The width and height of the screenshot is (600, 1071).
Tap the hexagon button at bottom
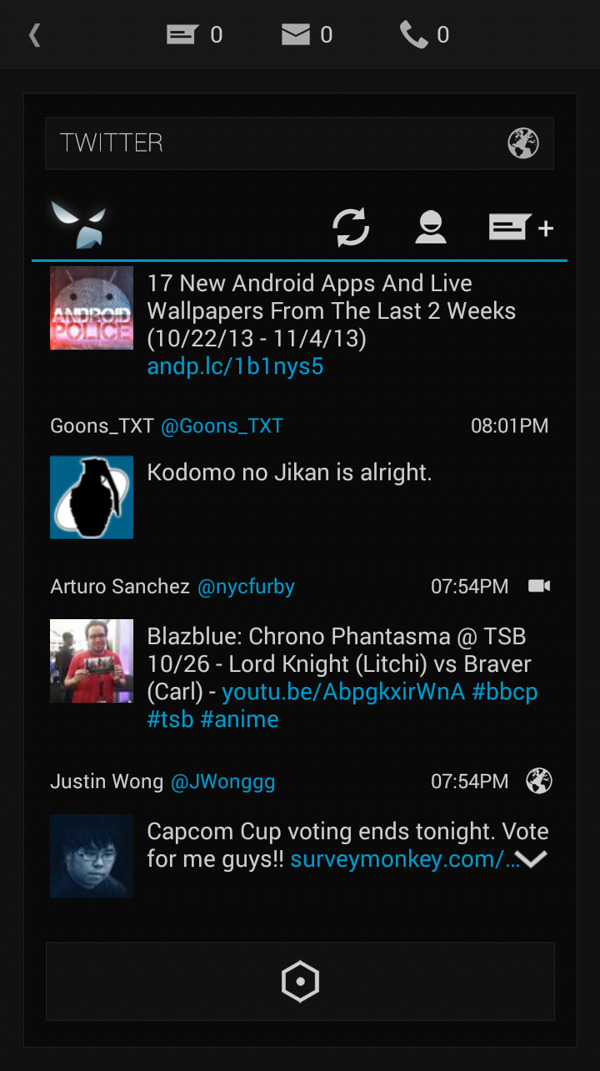coord(300,982)
